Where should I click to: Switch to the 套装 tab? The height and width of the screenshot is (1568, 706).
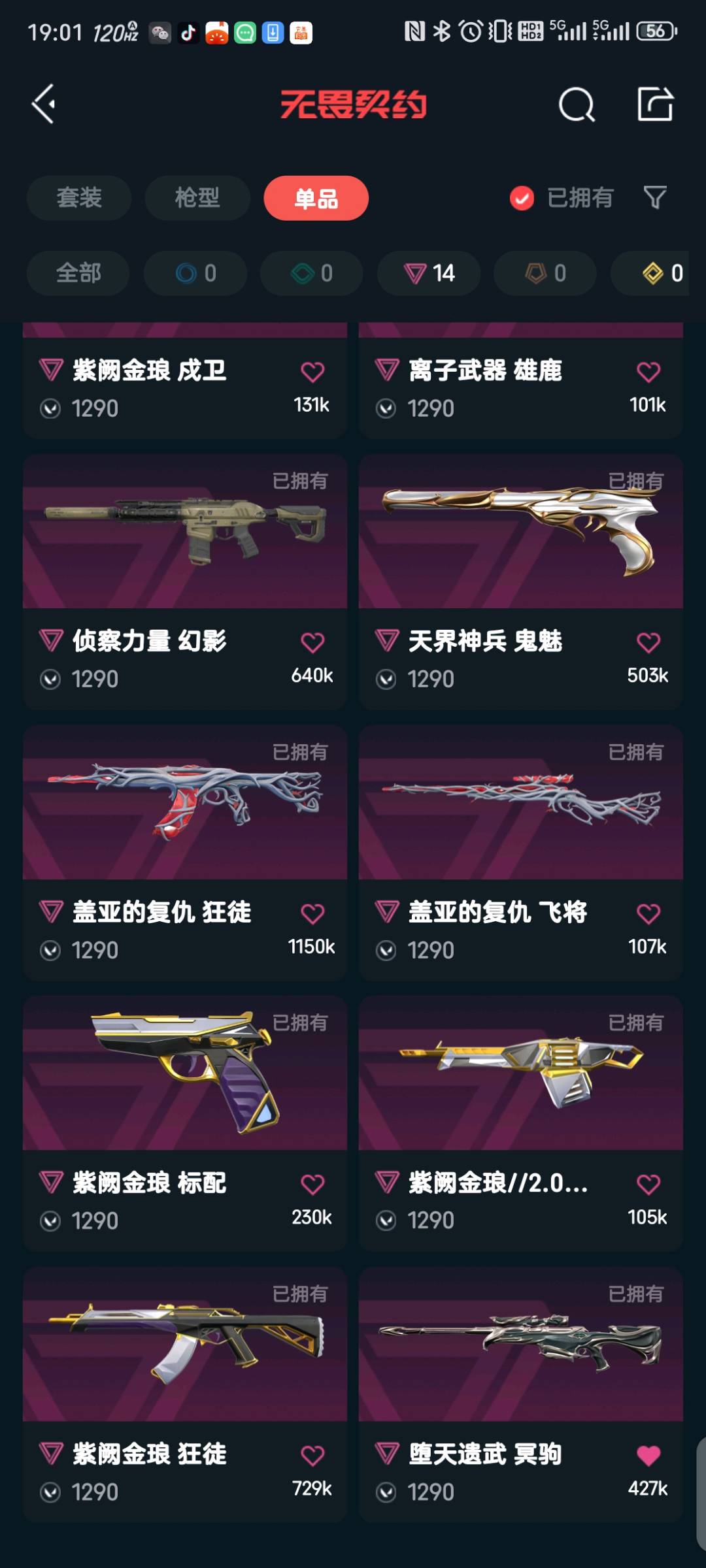(x=79, y=198)
